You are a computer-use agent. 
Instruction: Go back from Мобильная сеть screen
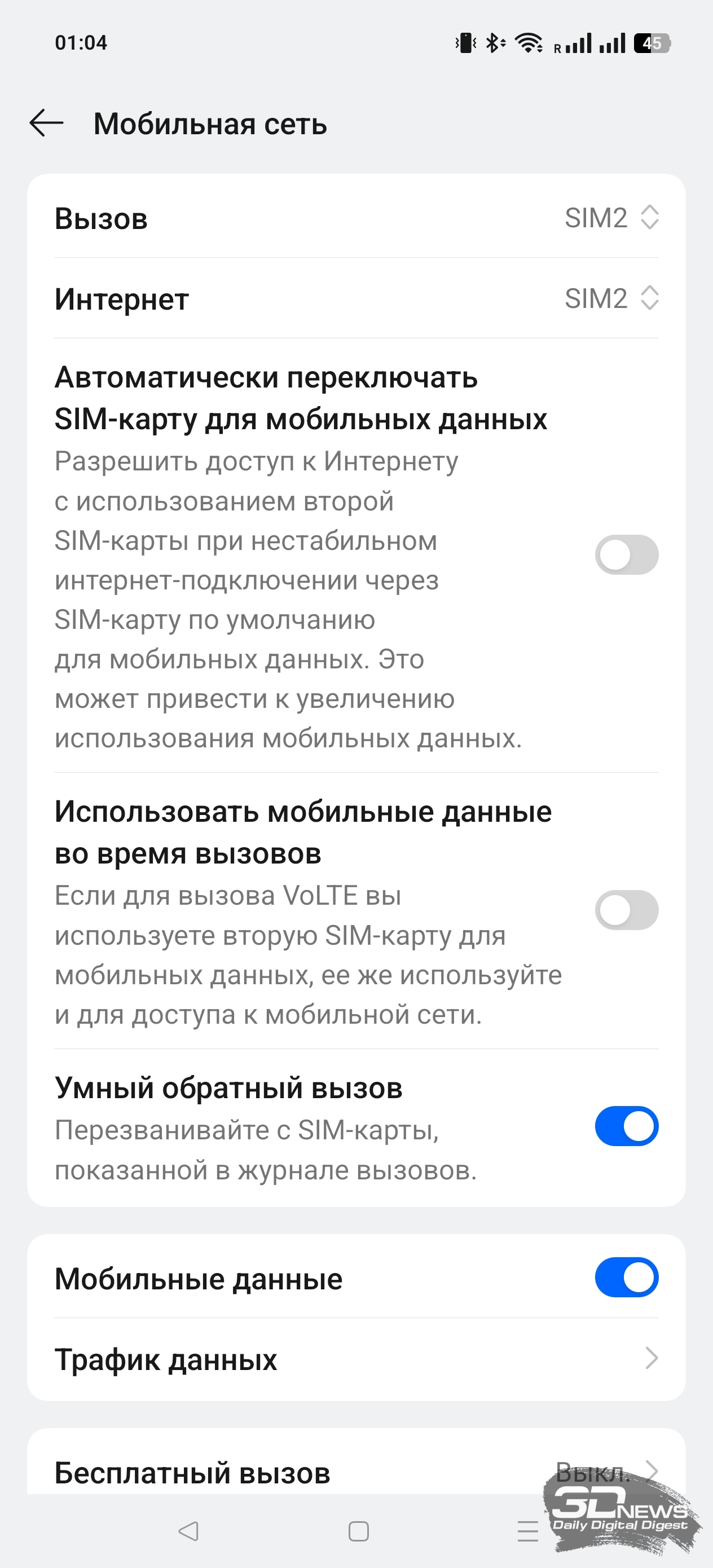point(46,123)
